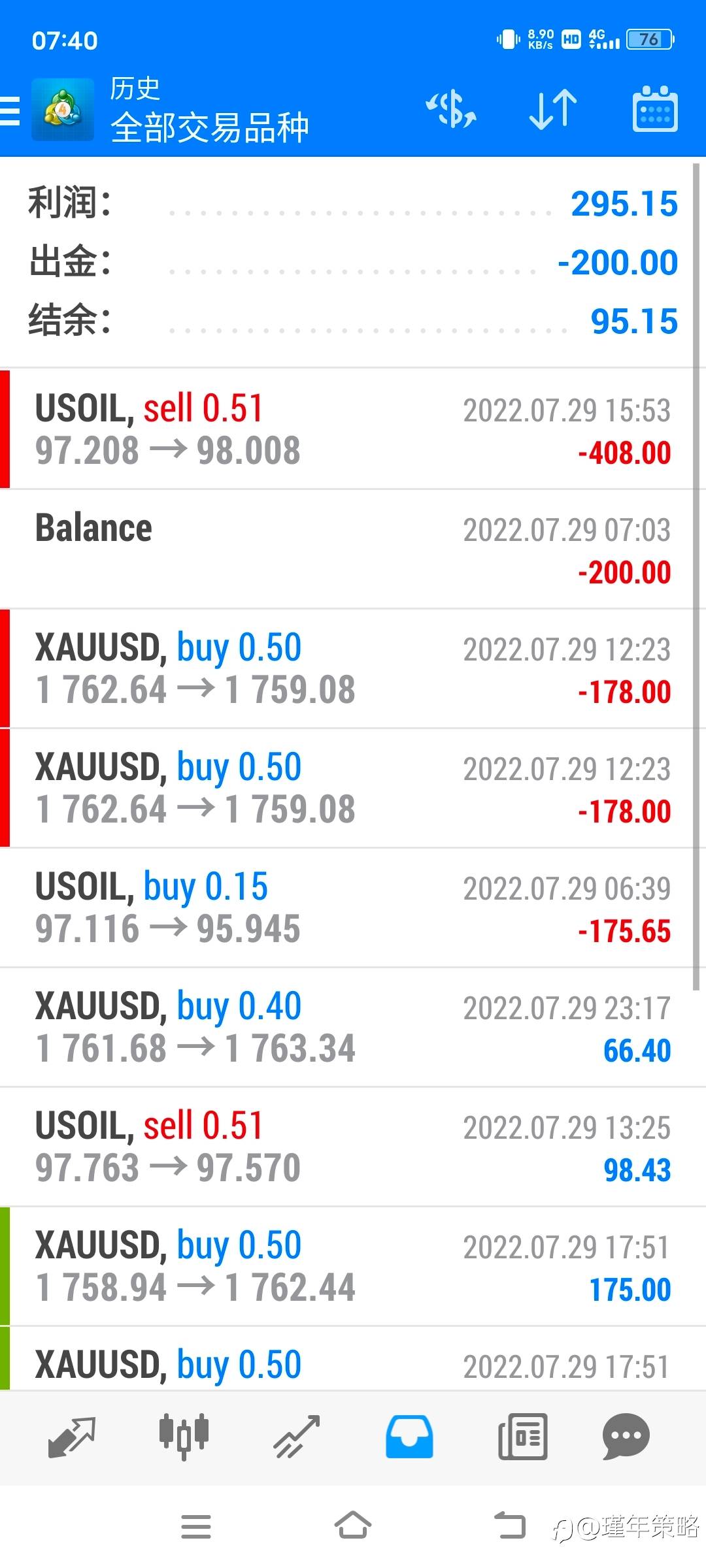The height and width of the screenshot is (1568, 706).
Task: Expand the USOIL buy 0.15 trade
Action: point(353,907)
